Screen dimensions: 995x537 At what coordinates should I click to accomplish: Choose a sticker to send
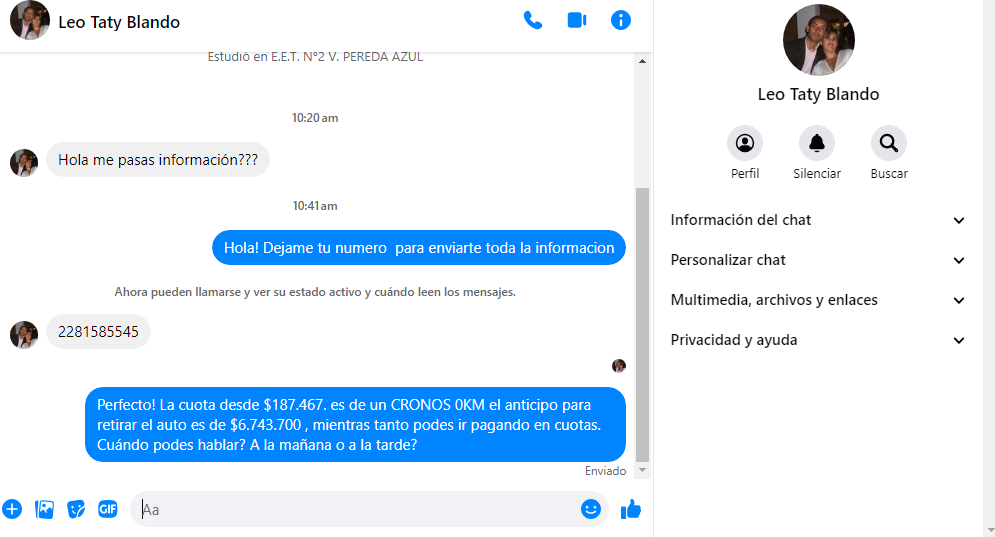point(76,509)
